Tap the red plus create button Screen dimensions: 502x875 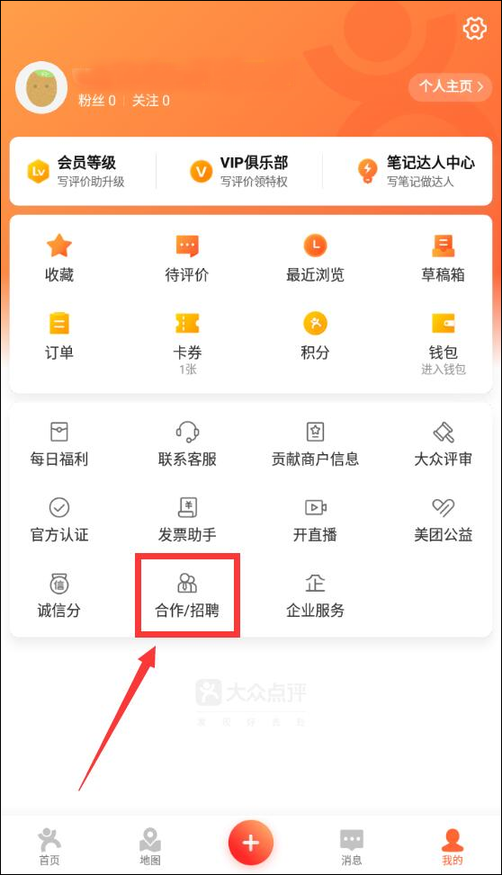coord(251,843)
